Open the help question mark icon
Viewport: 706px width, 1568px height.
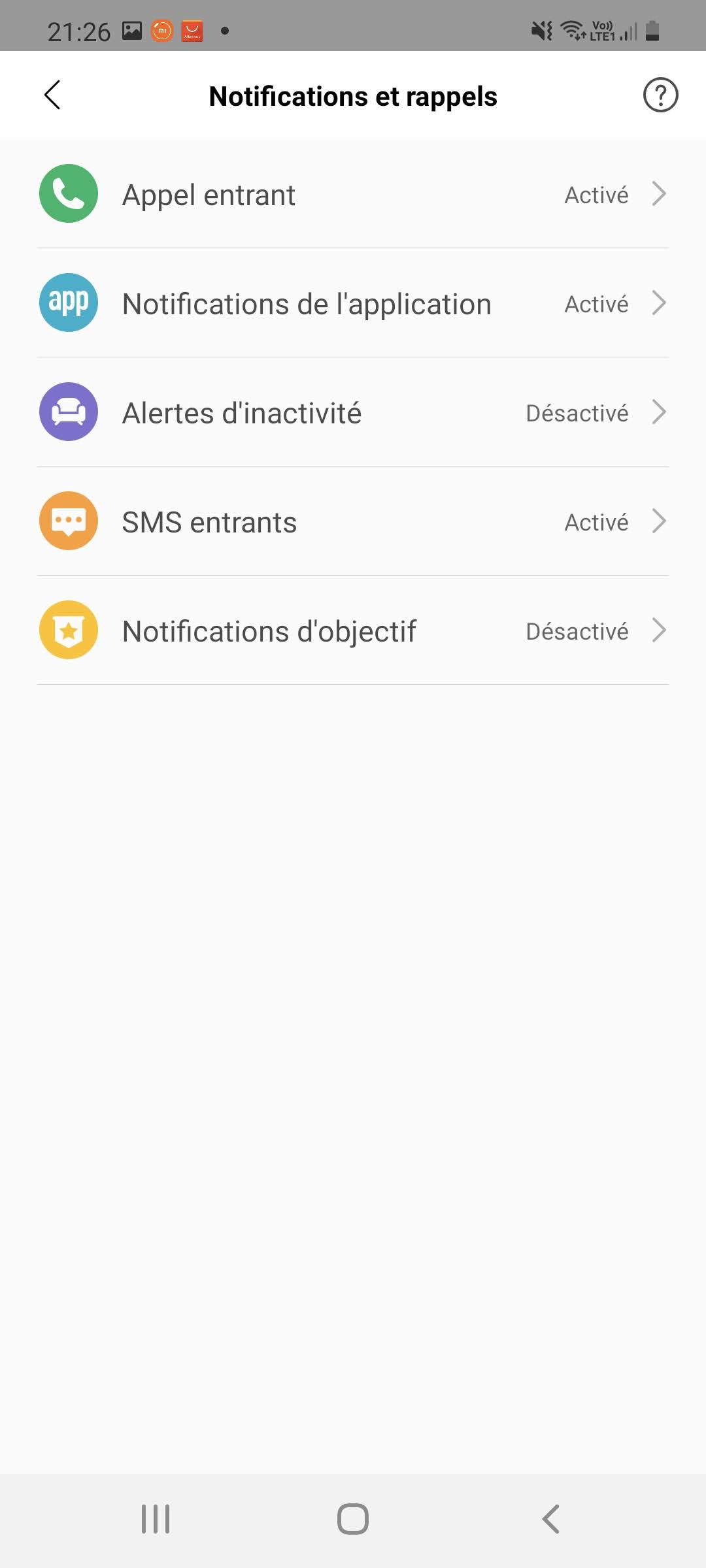pos(660,95)
